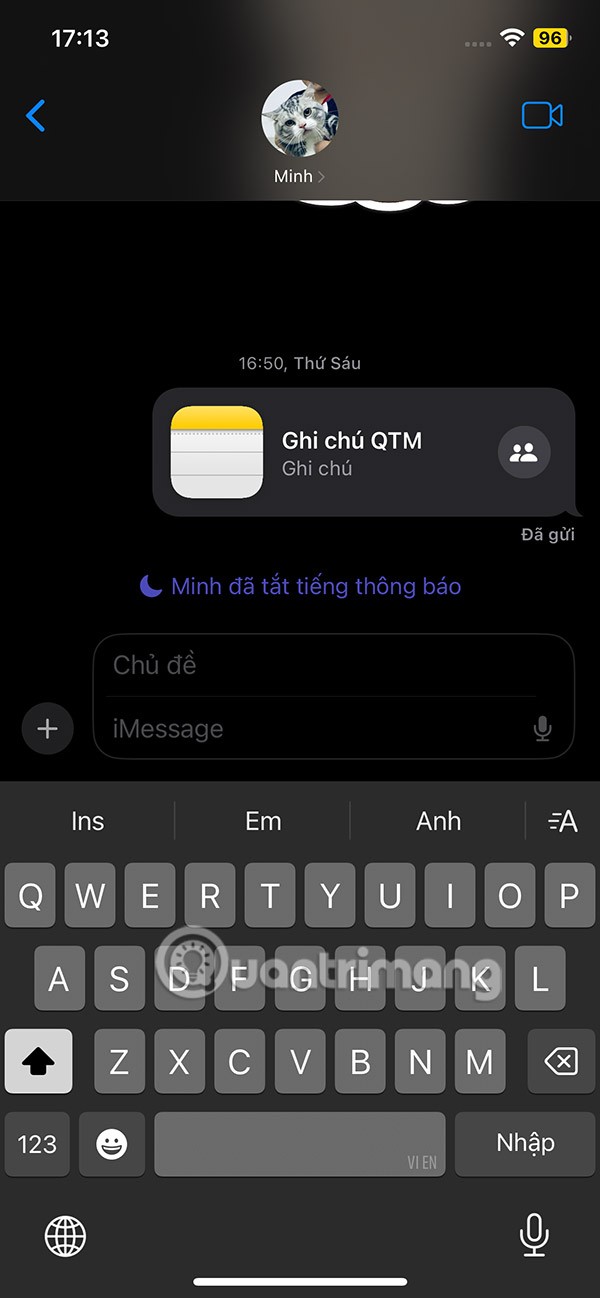Viewport: 600px width, 1298px height.
Task: Open the emoji keyboard
Action: coord(111,1143)
